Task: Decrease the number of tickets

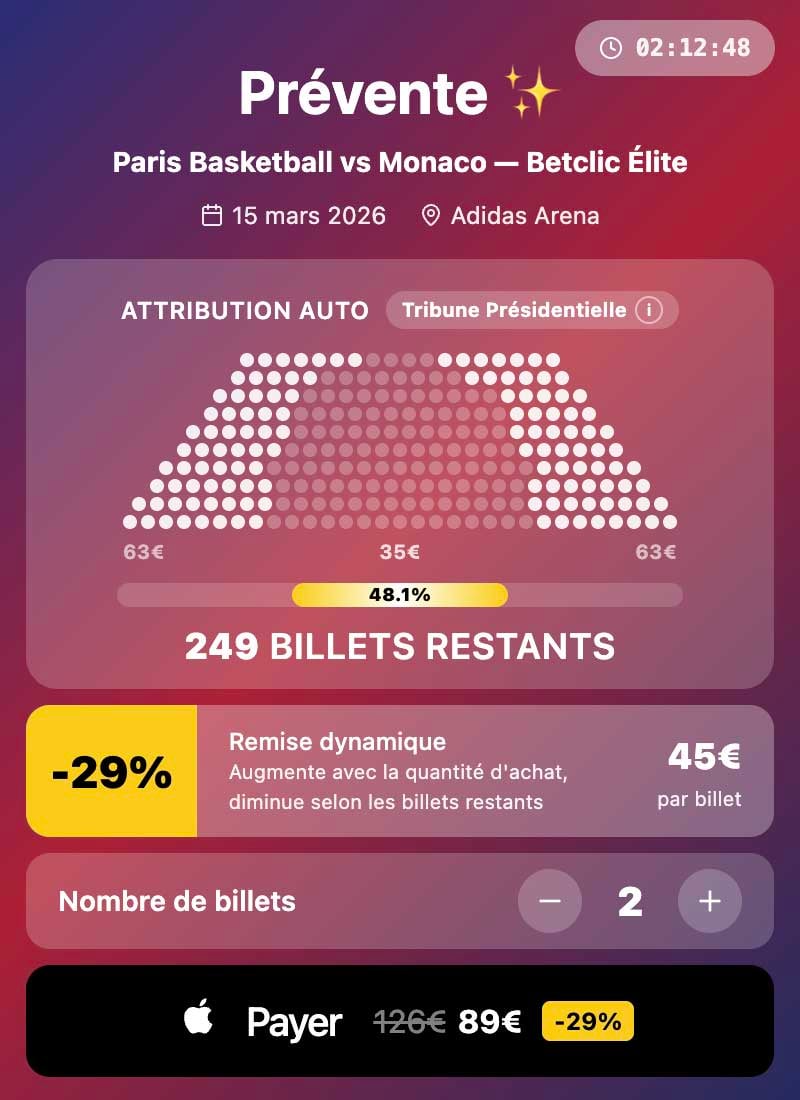Action: click(549, 901)
